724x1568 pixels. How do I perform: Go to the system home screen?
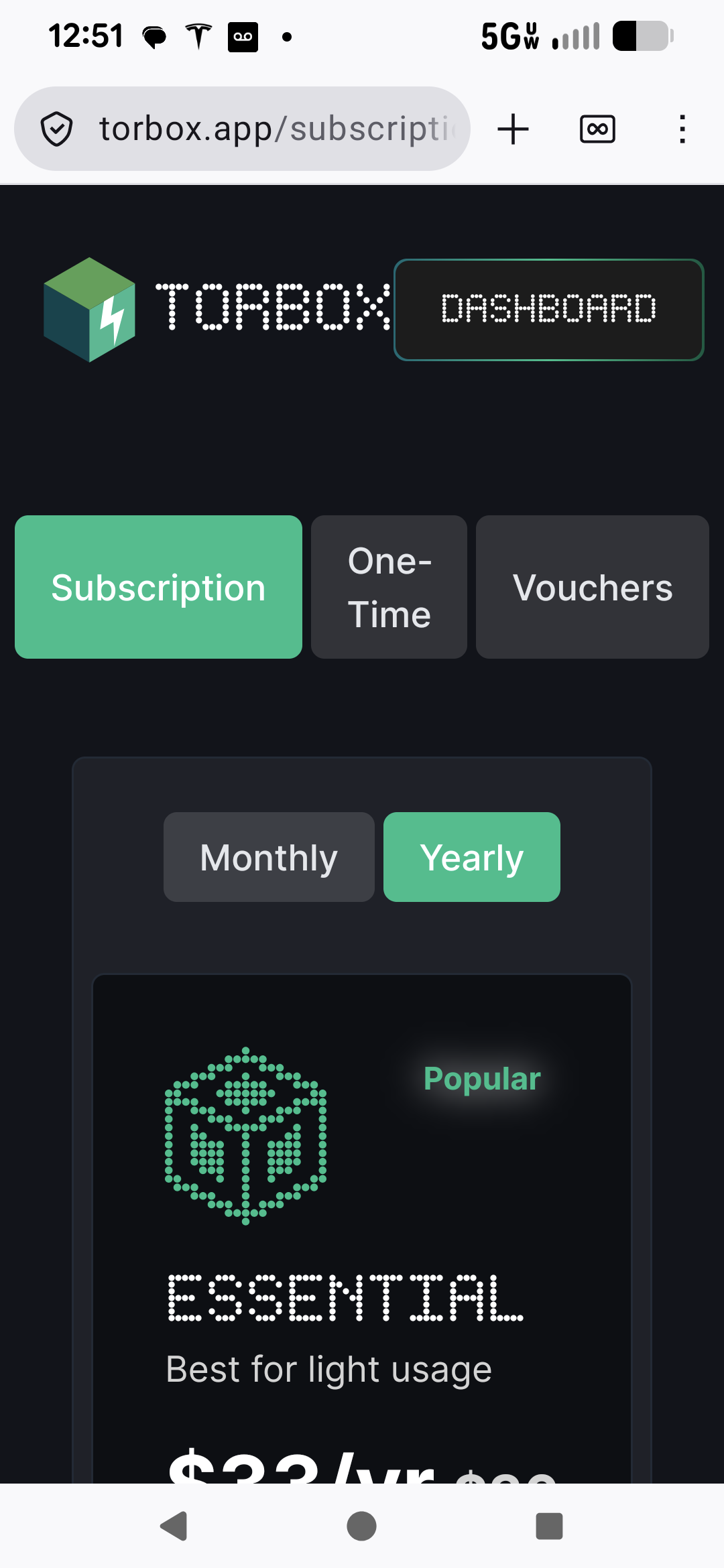361,1526
